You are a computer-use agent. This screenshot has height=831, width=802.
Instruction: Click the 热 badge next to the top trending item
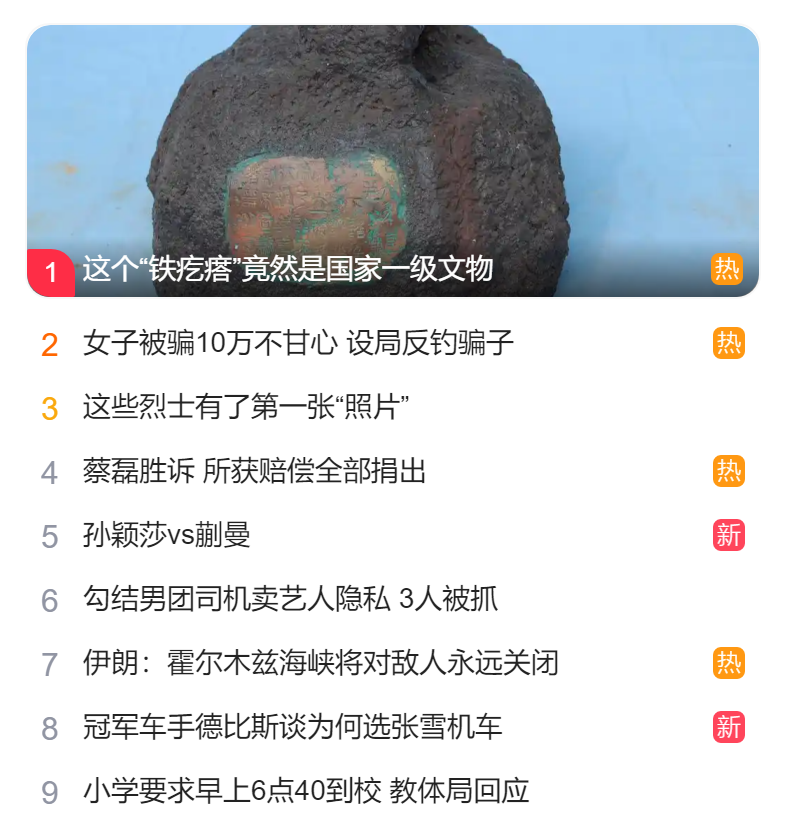(x=728, y=268)
